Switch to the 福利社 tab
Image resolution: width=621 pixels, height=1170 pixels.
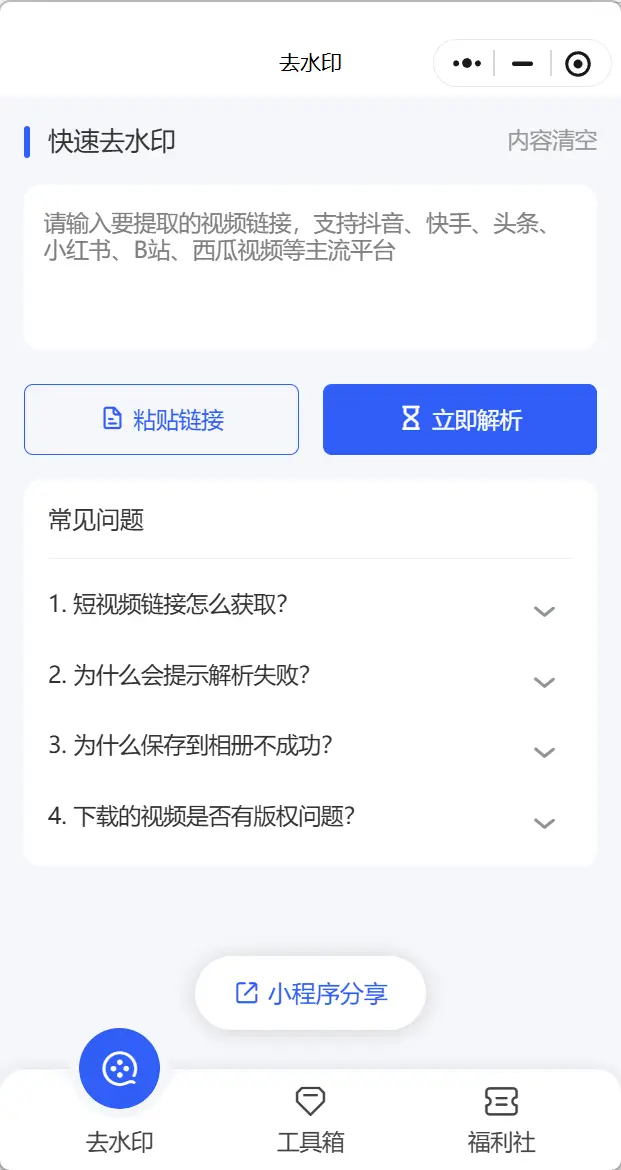(x=501, y=1120)
